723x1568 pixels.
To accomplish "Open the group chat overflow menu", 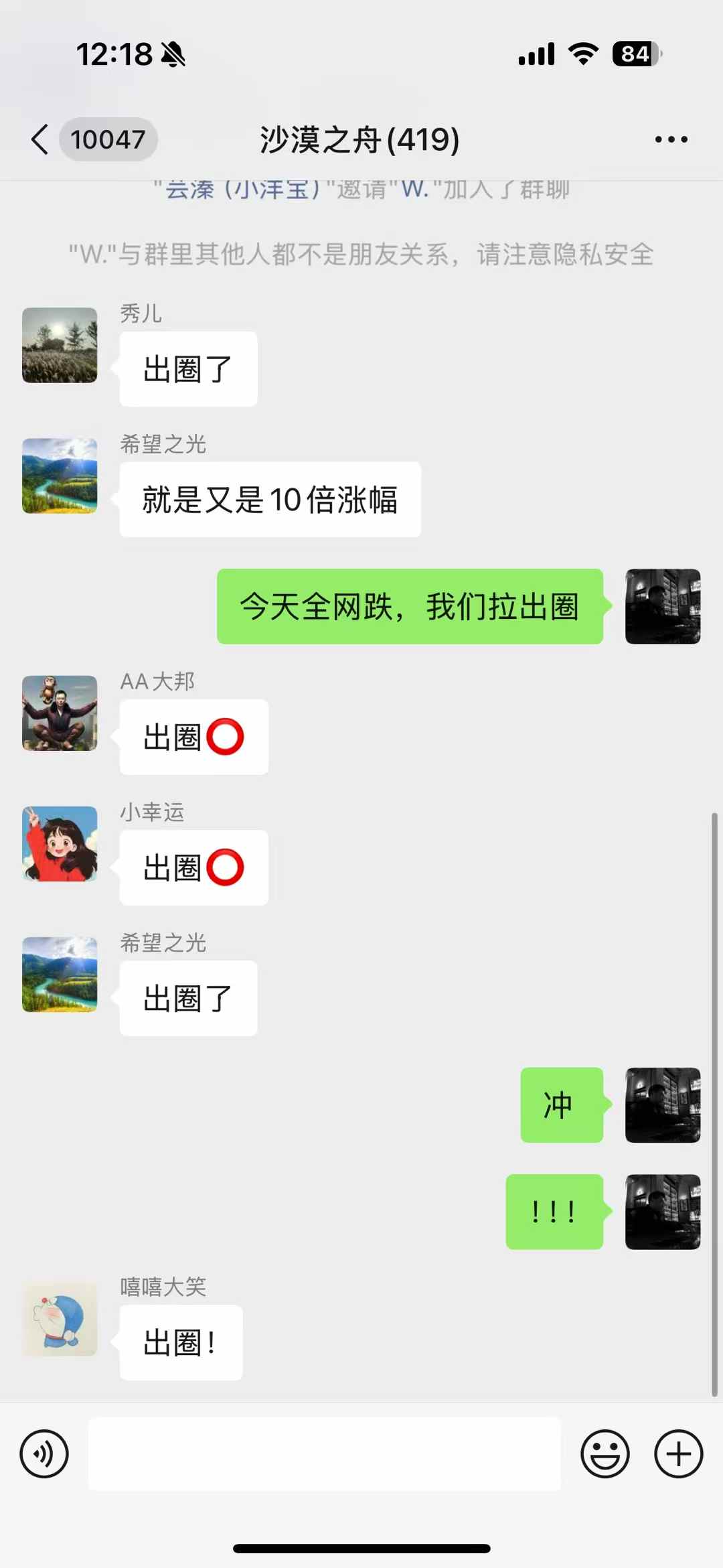I will tap(671, 139).
